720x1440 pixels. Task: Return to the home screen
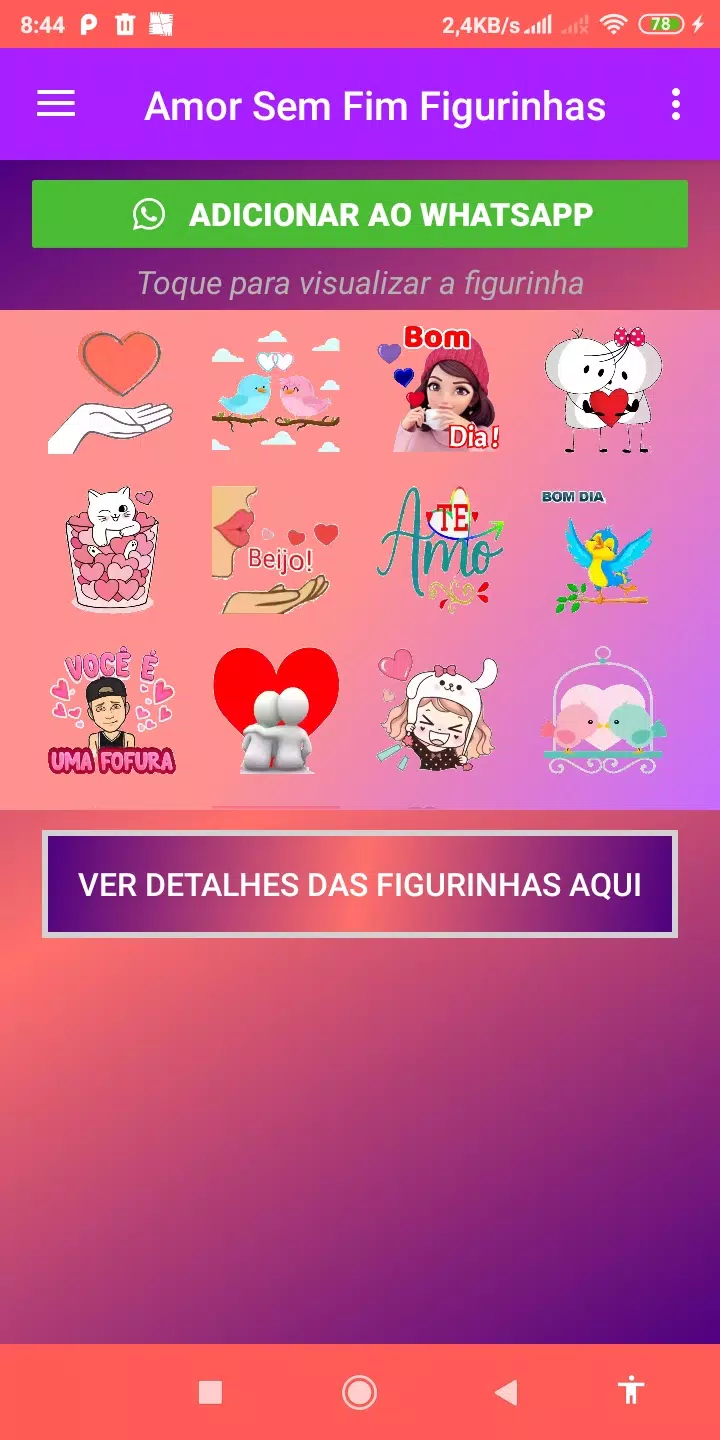tap(359, 1392)
